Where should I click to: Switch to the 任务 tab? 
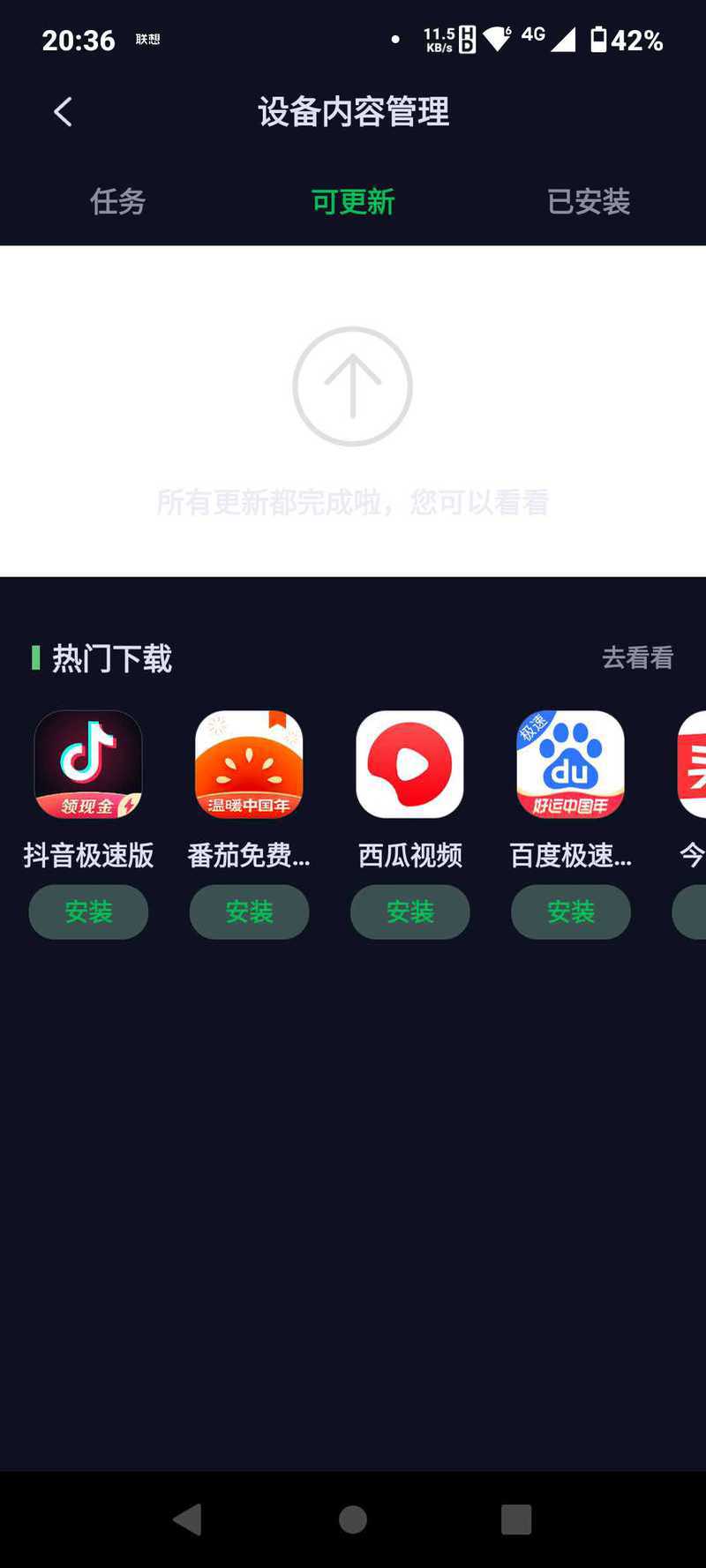117,202
